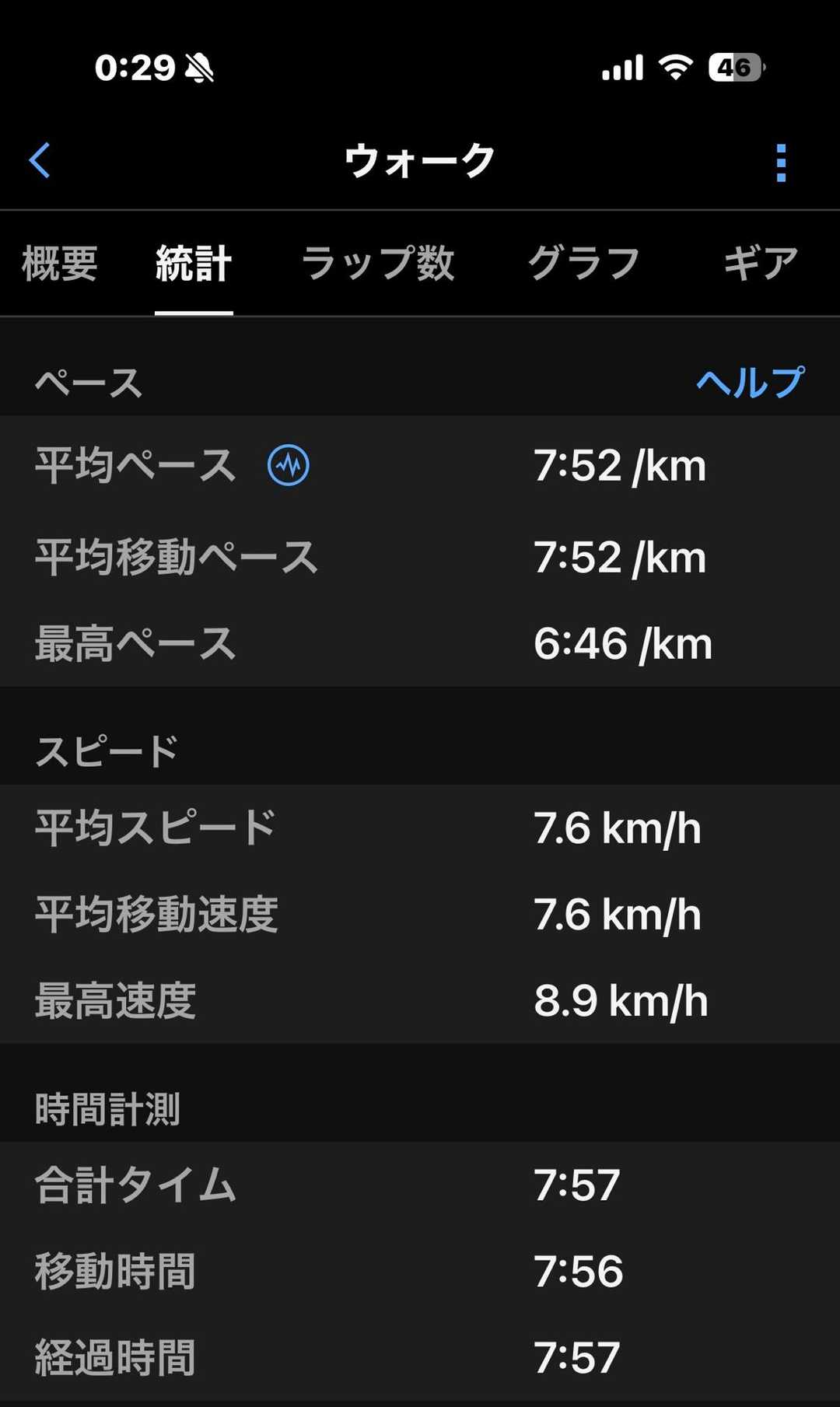Go back using the top-left arrow
The height and width of the screenshot is (1407, 840).
pyautogui.click(x=39, y=161)
